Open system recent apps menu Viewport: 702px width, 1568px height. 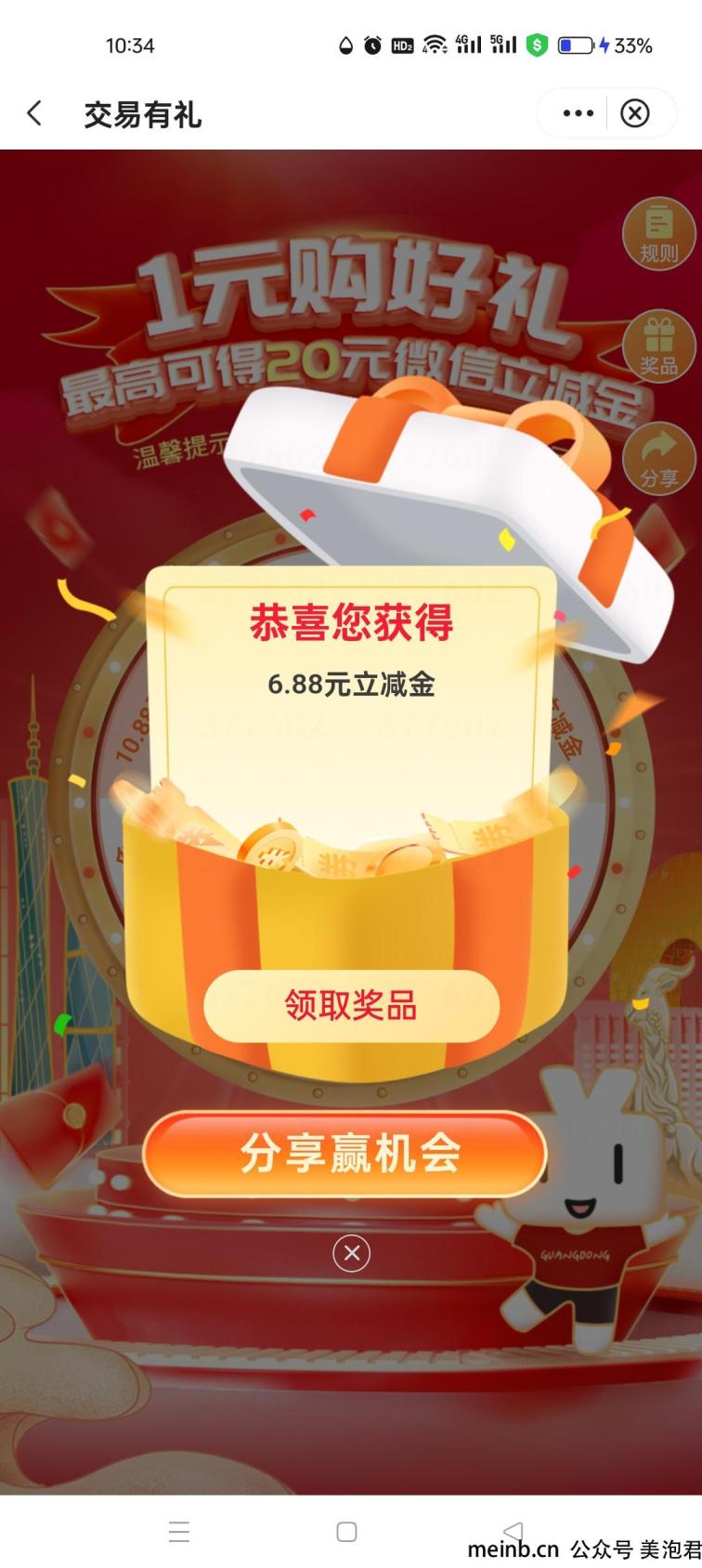tap(179, 1532)
